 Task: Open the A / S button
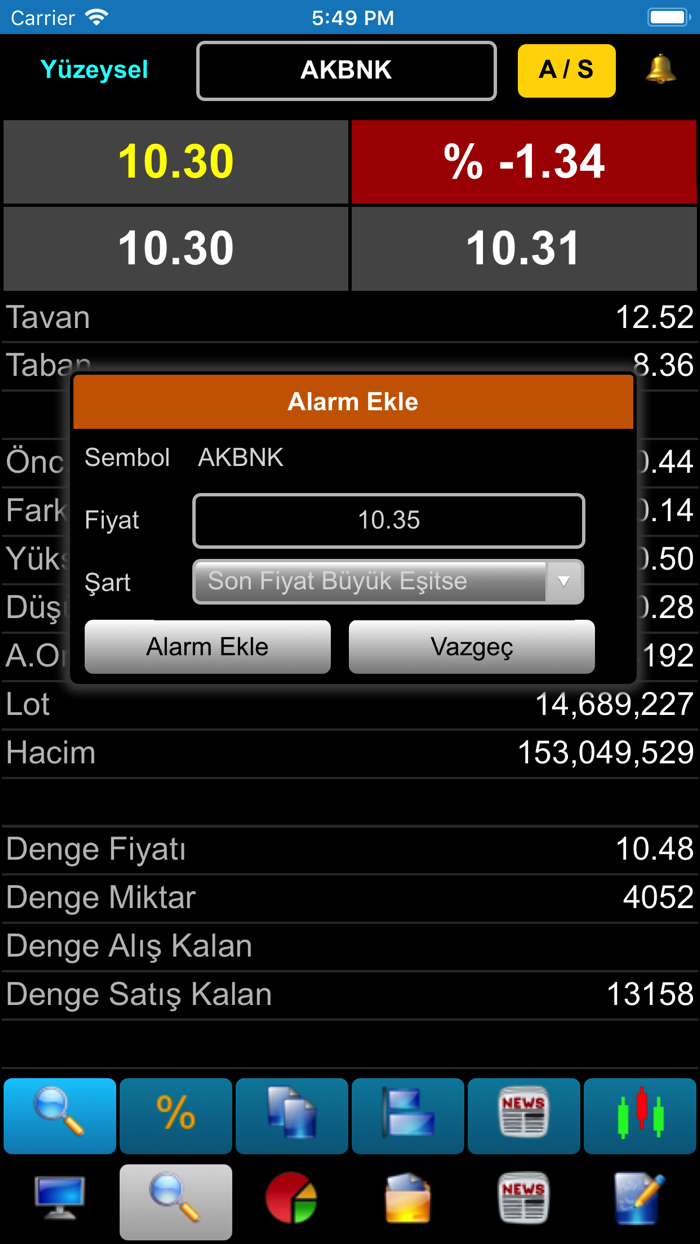pos(566,70)
